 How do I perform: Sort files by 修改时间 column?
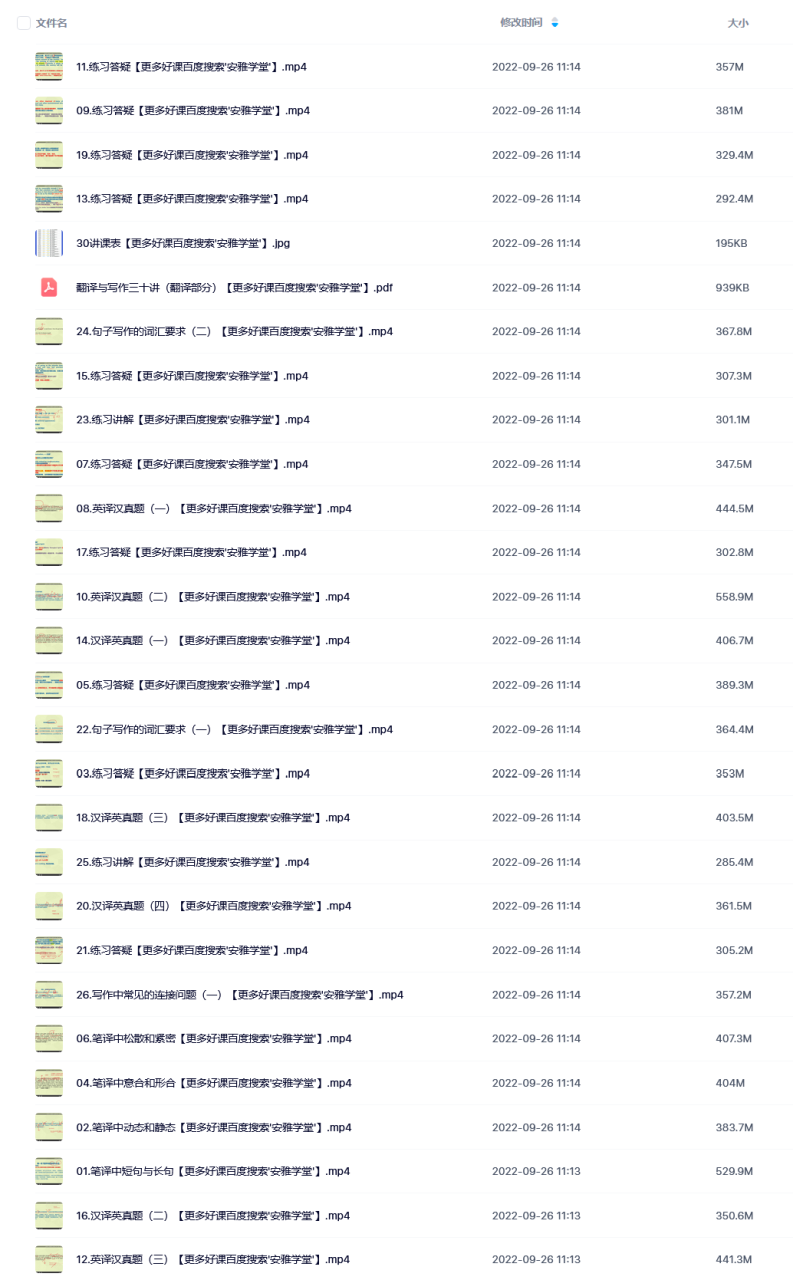(x=521, y=23)
